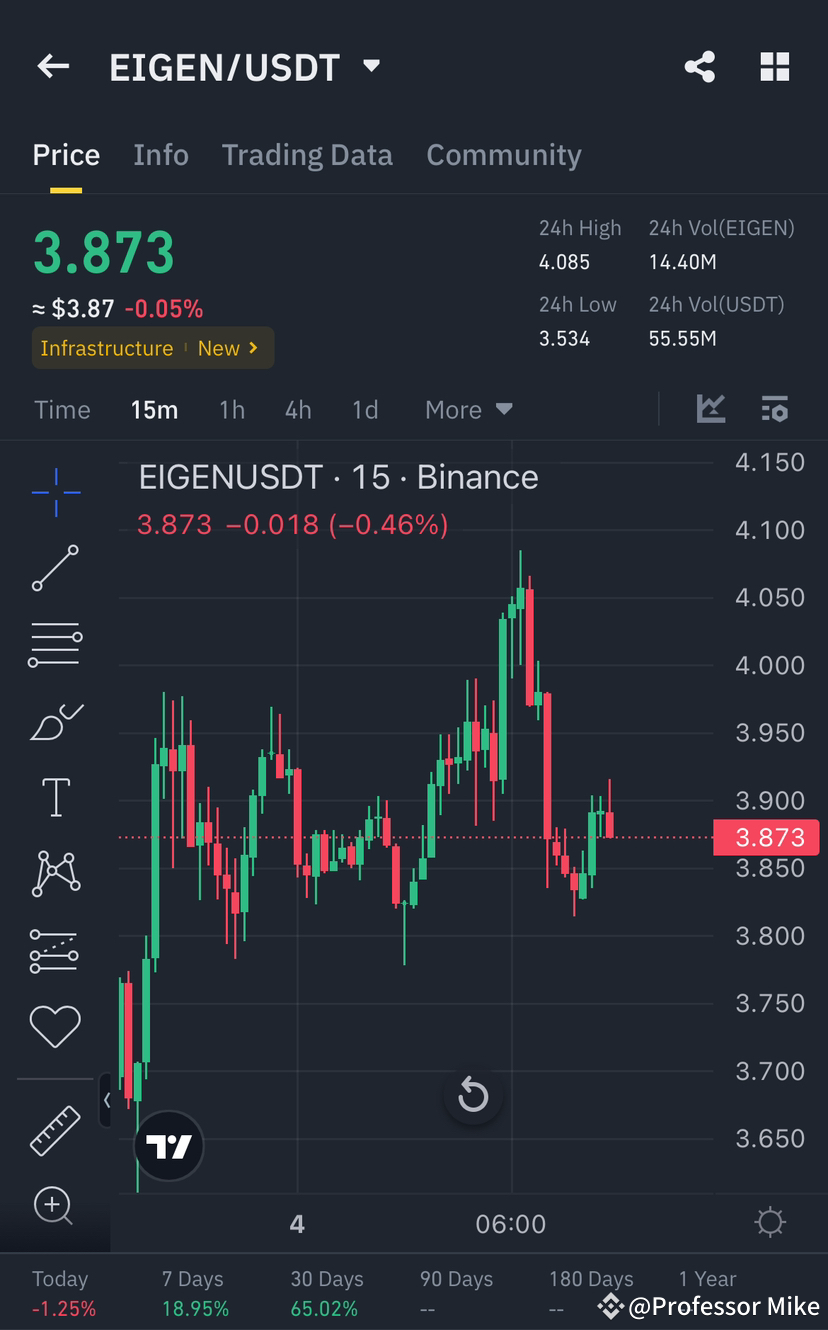Select the crosshair cursor tool
This screenshot has width=828, height=1330.
pos(55,492)
